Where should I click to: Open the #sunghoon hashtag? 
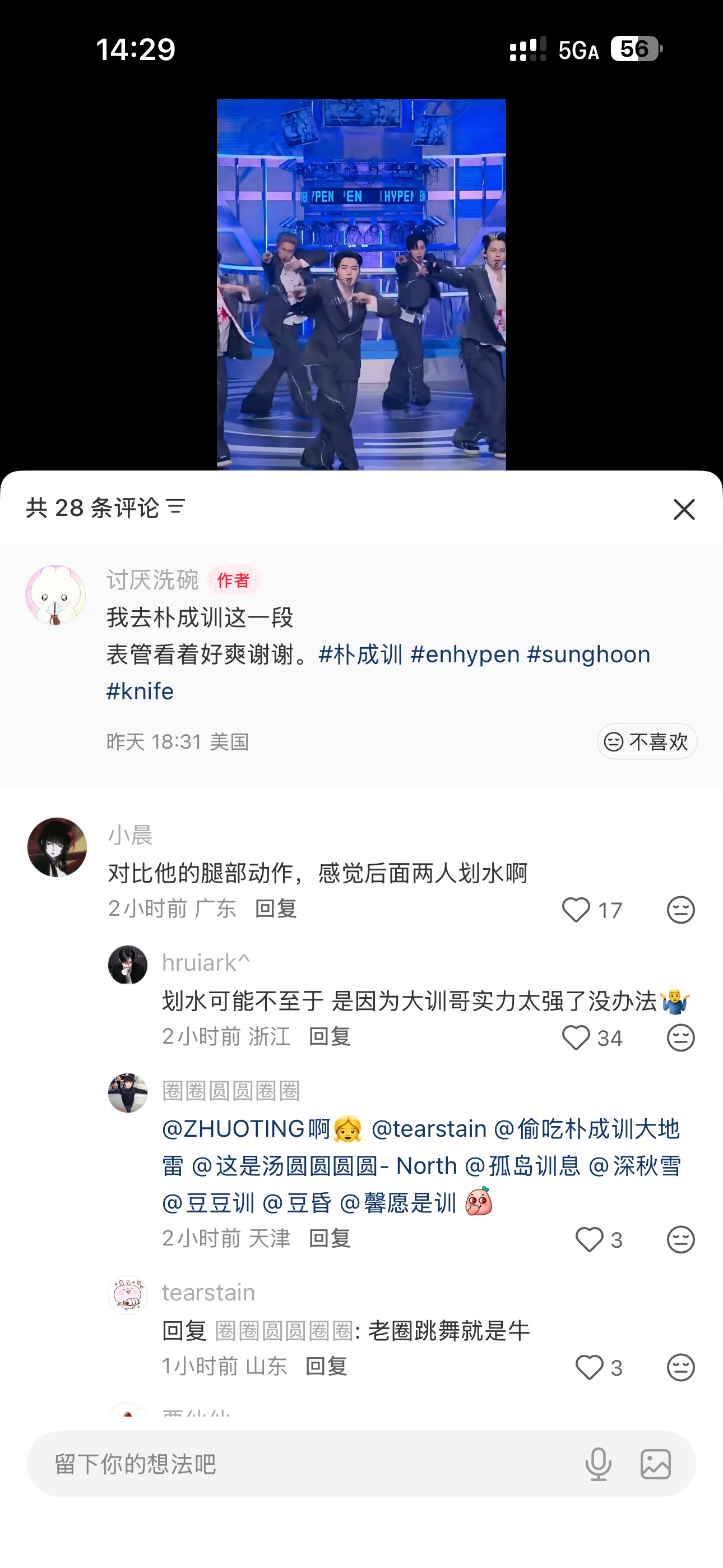[x=588, y=654]
